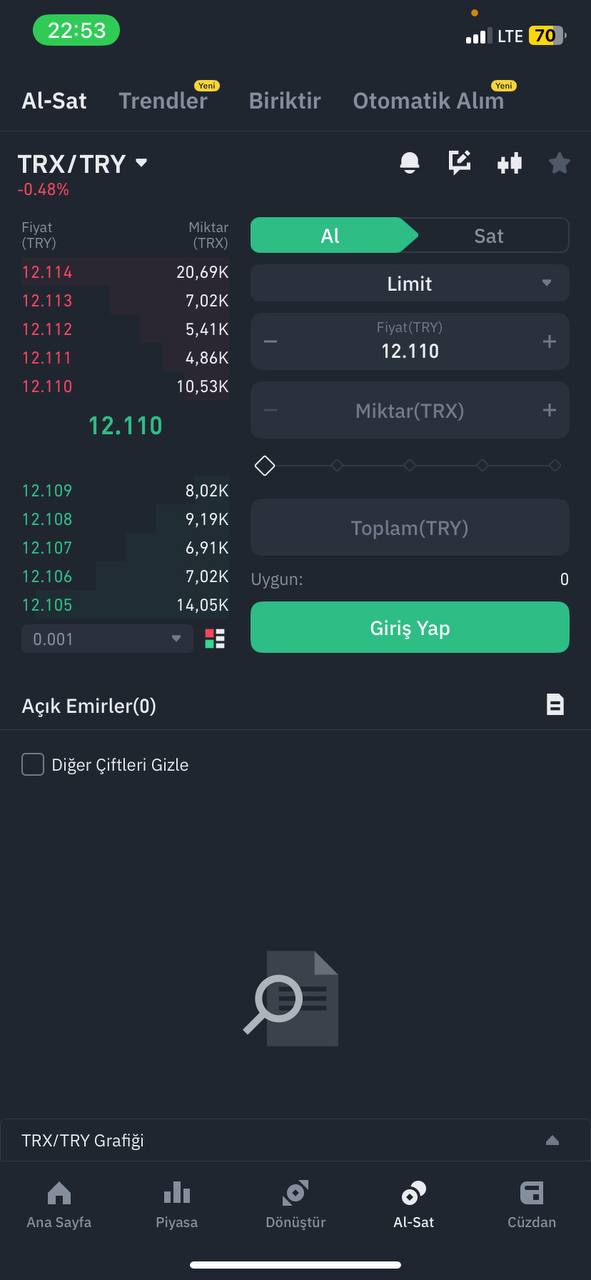Viewport: 591px width, 1280px height.
Task: Open the Otomatik Alım tab
Action: (x=428, y=101)
